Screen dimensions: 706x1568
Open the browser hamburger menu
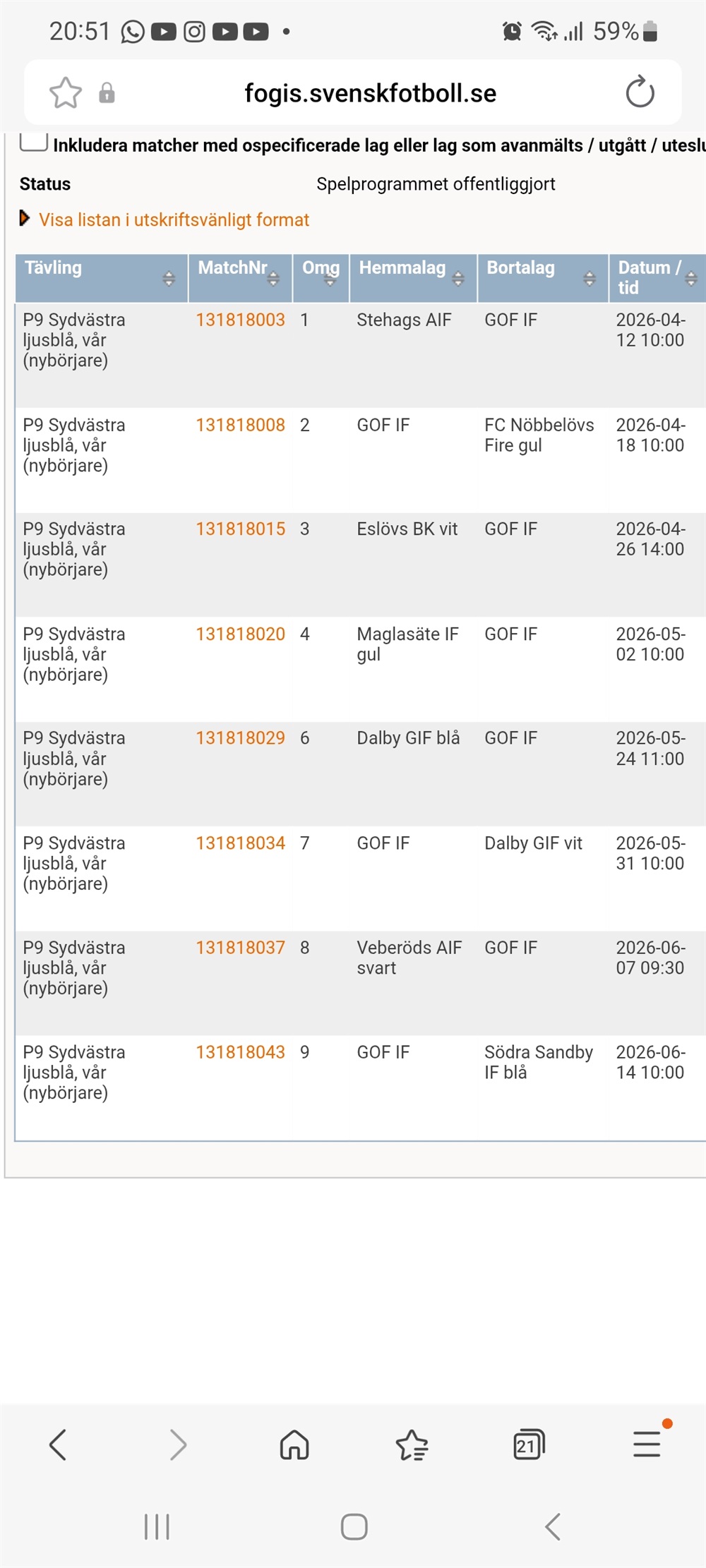pos(647,1444)
